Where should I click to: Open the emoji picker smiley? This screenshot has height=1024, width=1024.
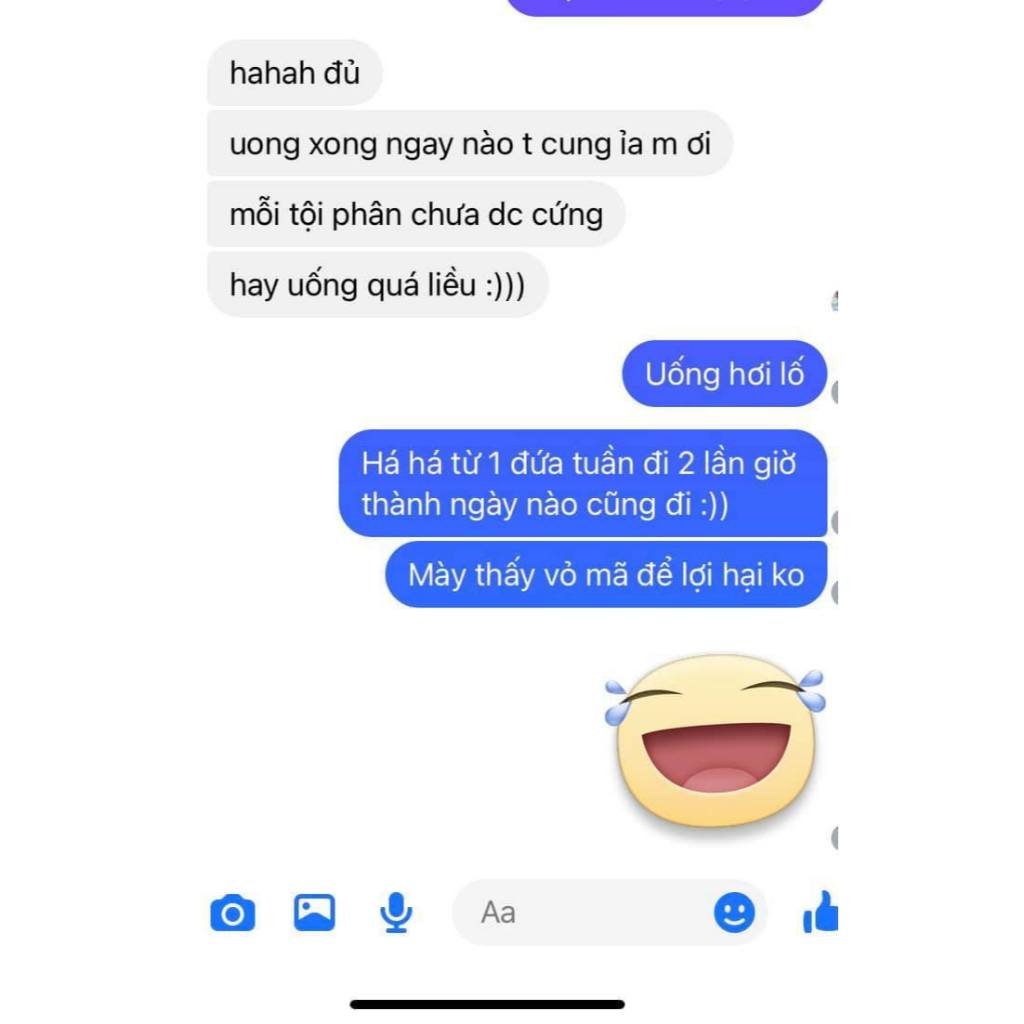[x=734, y=912]
